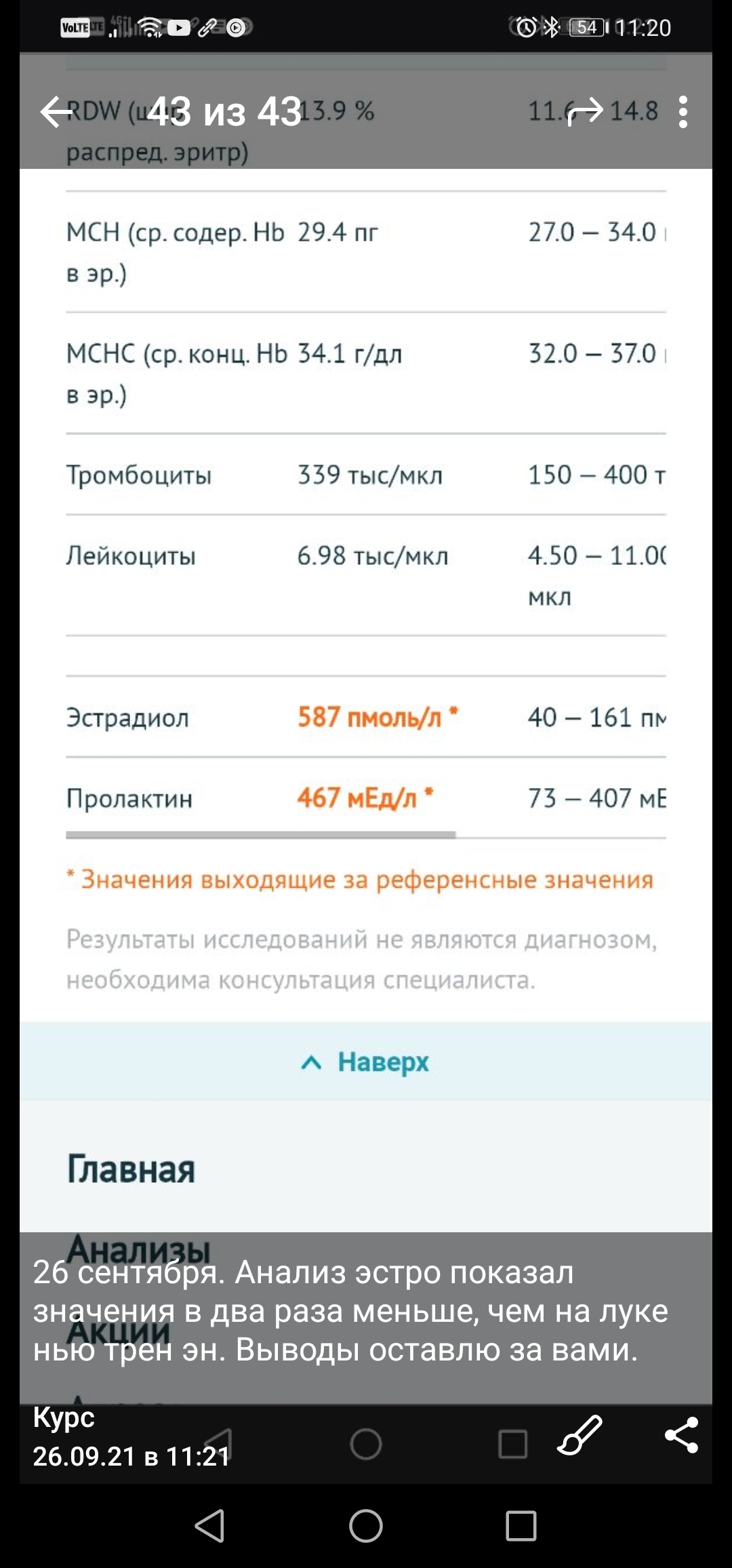The image size is (732, 1568).
Task: Go back from the photo viewer
Action: click(x=56, y=112)
